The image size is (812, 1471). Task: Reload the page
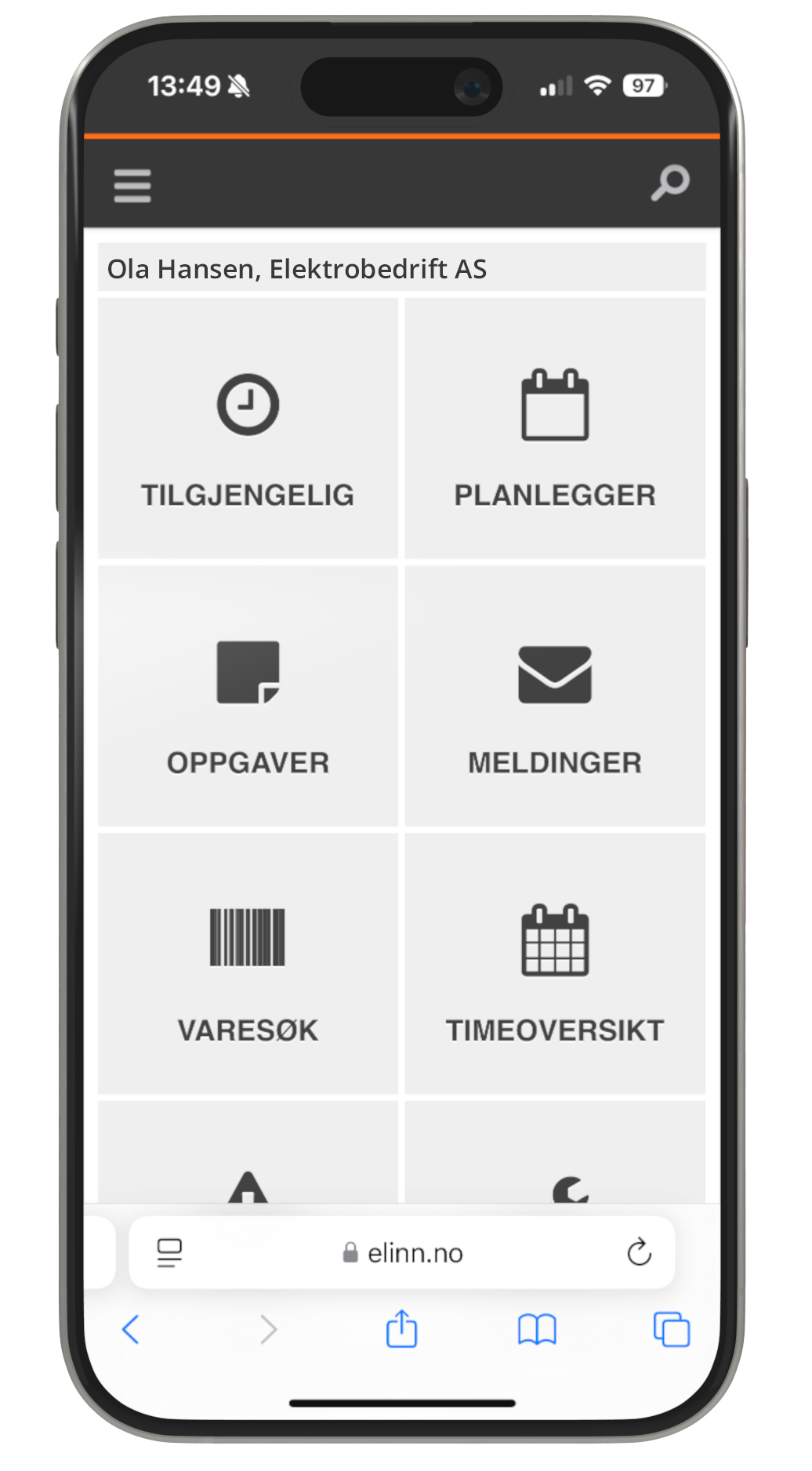point(639,1252)
